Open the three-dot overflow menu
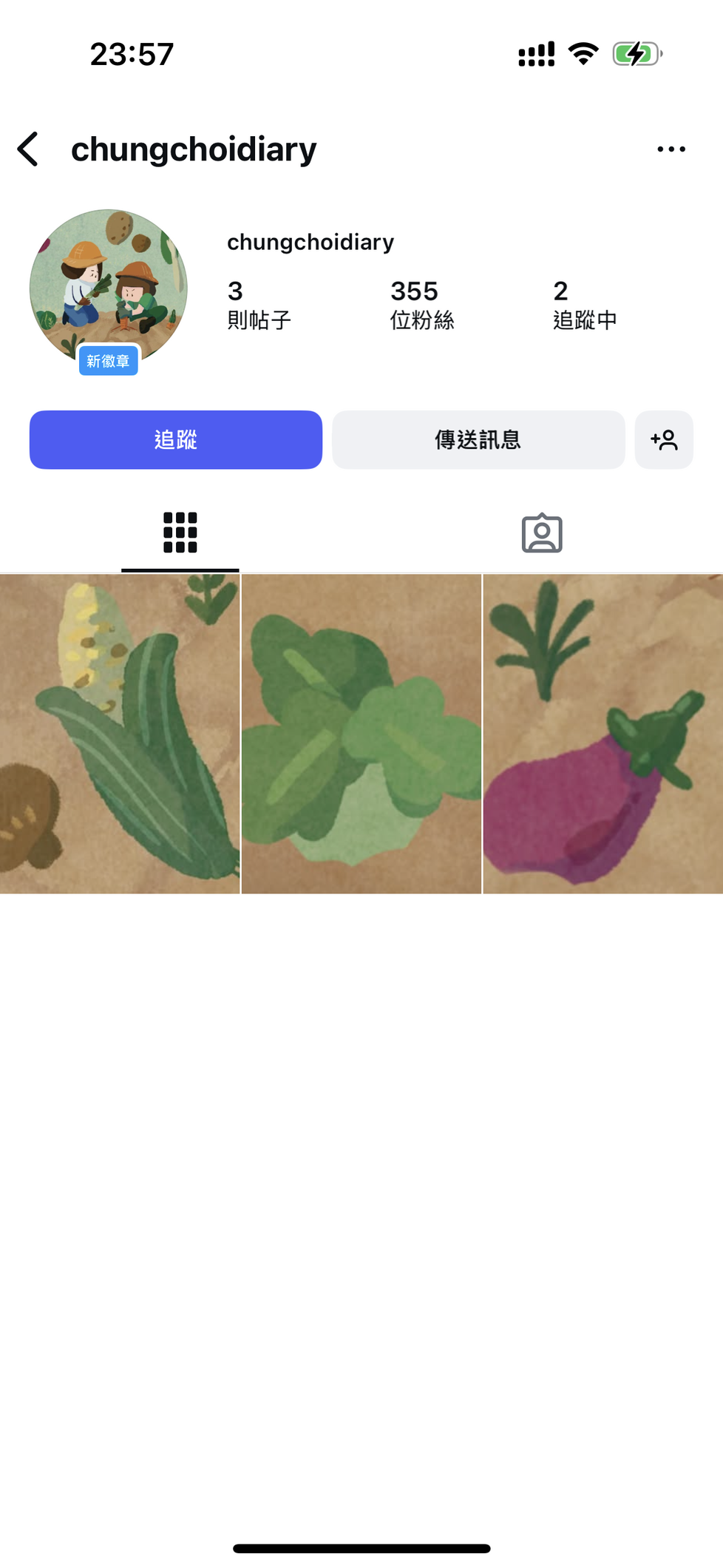Screen dimensions: 723x1568 click(x=671, y=149)
